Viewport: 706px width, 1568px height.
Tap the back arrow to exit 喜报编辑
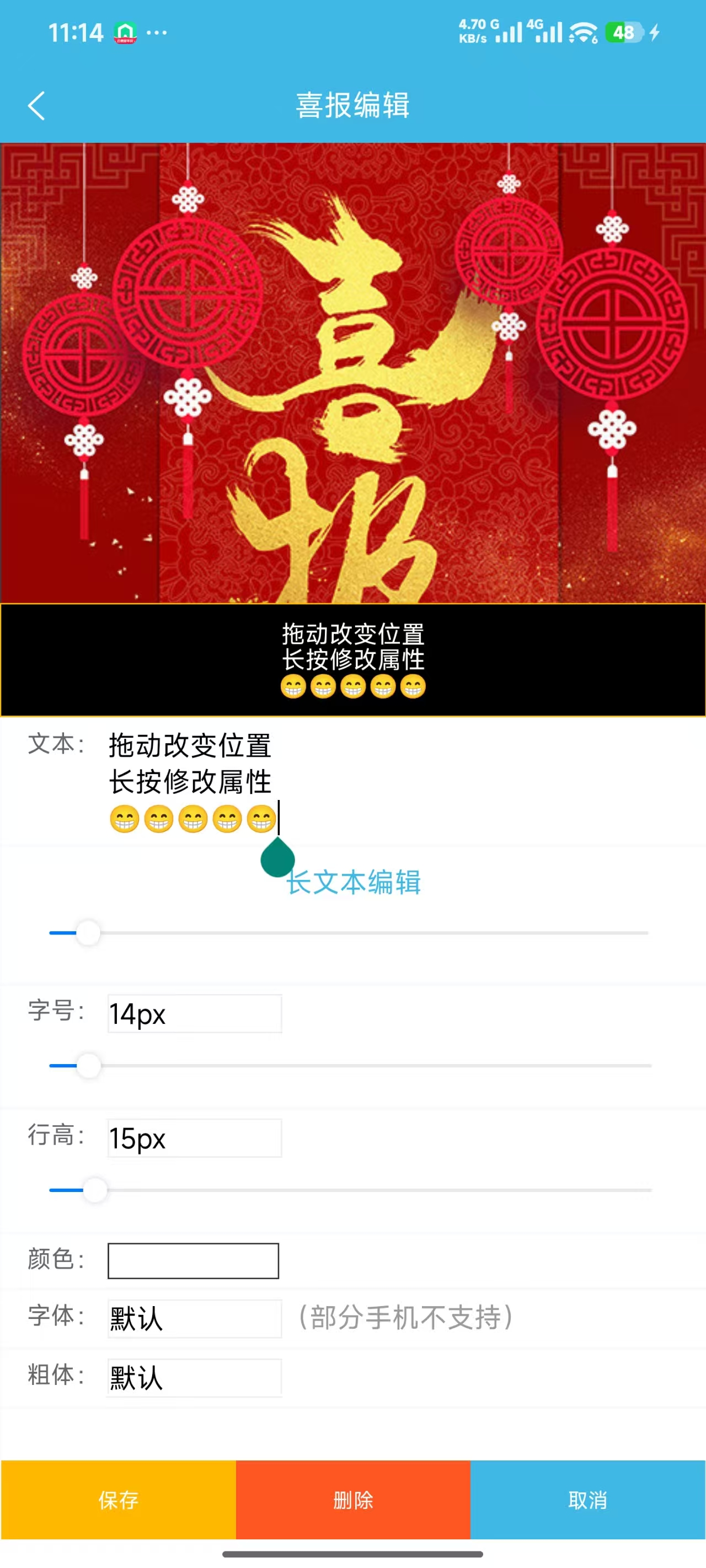pos(38,106)
